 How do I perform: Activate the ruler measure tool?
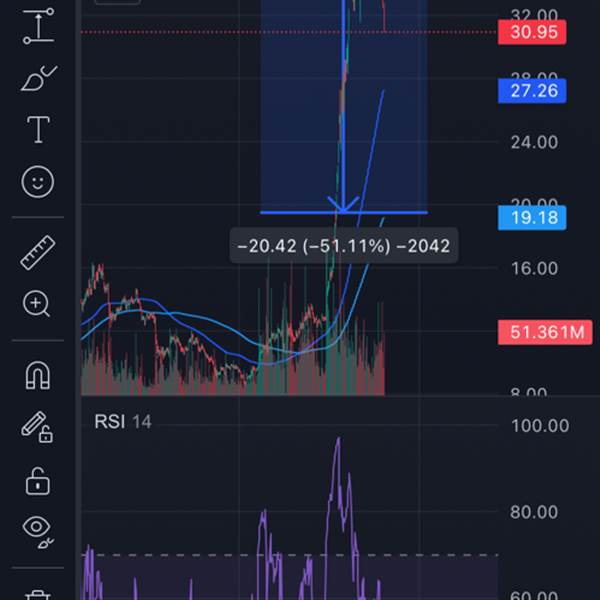coord(38,252)
